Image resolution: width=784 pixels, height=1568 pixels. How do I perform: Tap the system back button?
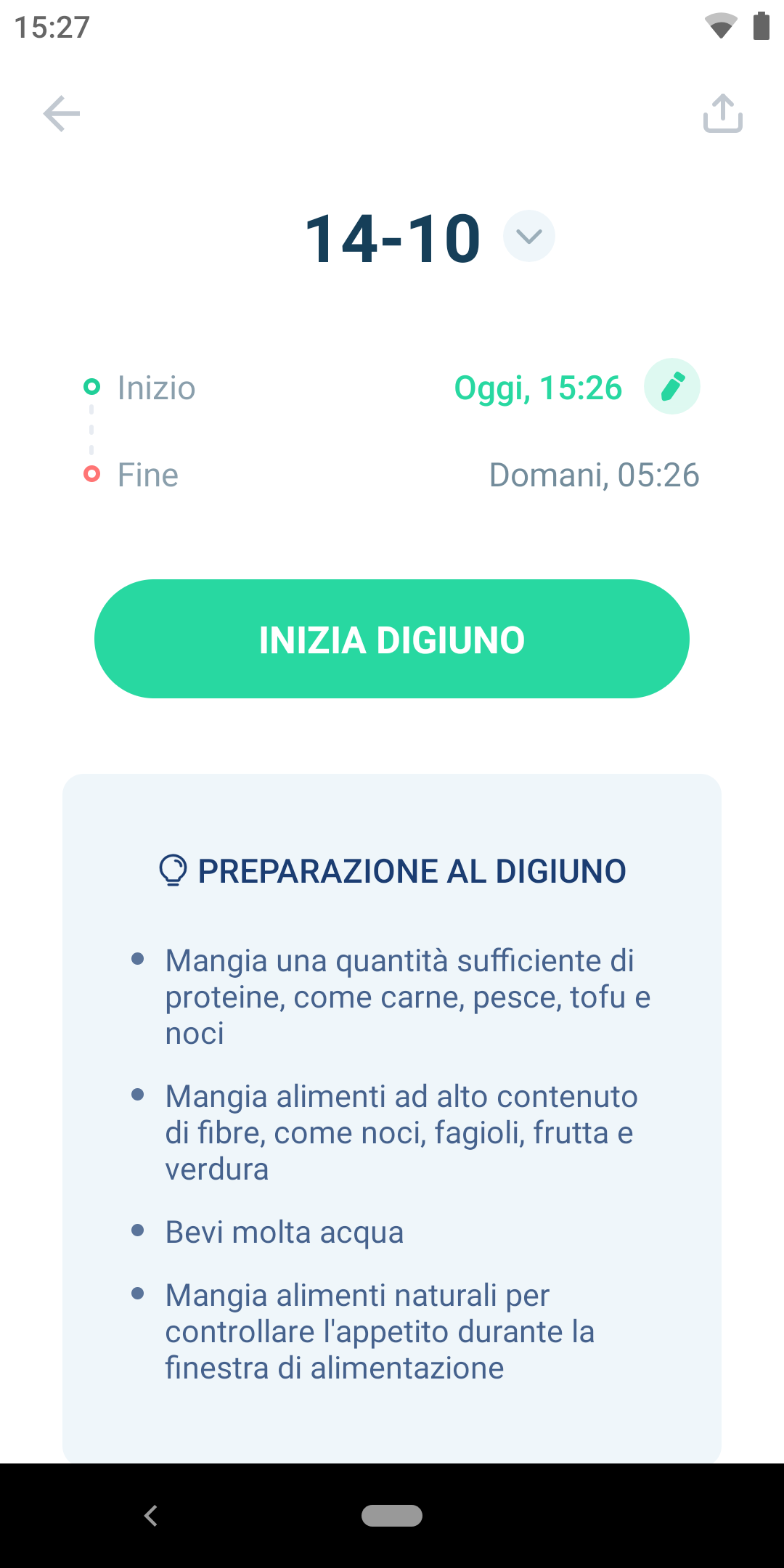(x=151, y=1516)
